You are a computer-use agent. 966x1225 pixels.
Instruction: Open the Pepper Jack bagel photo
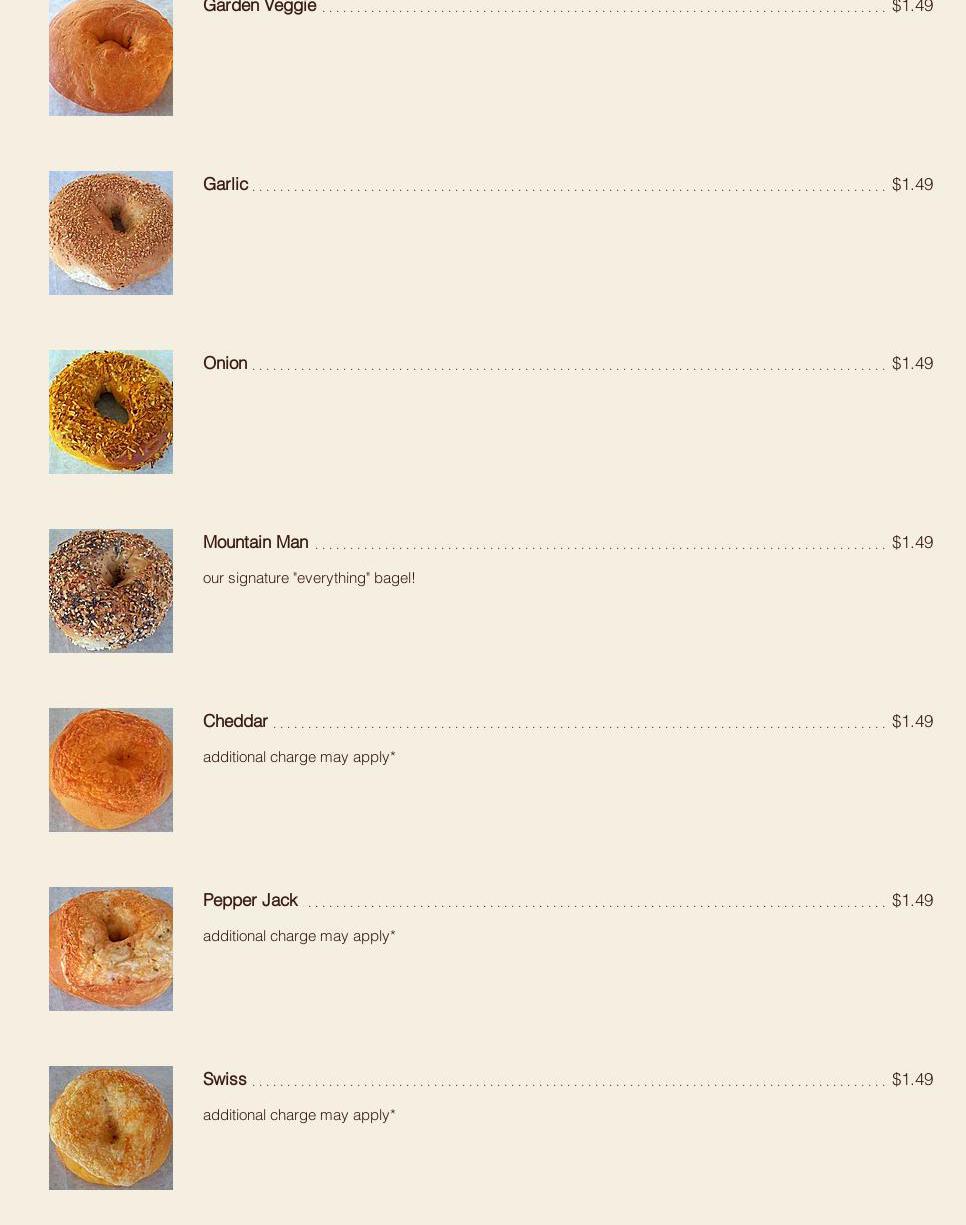pyautogui.click(x=111, y=949)
